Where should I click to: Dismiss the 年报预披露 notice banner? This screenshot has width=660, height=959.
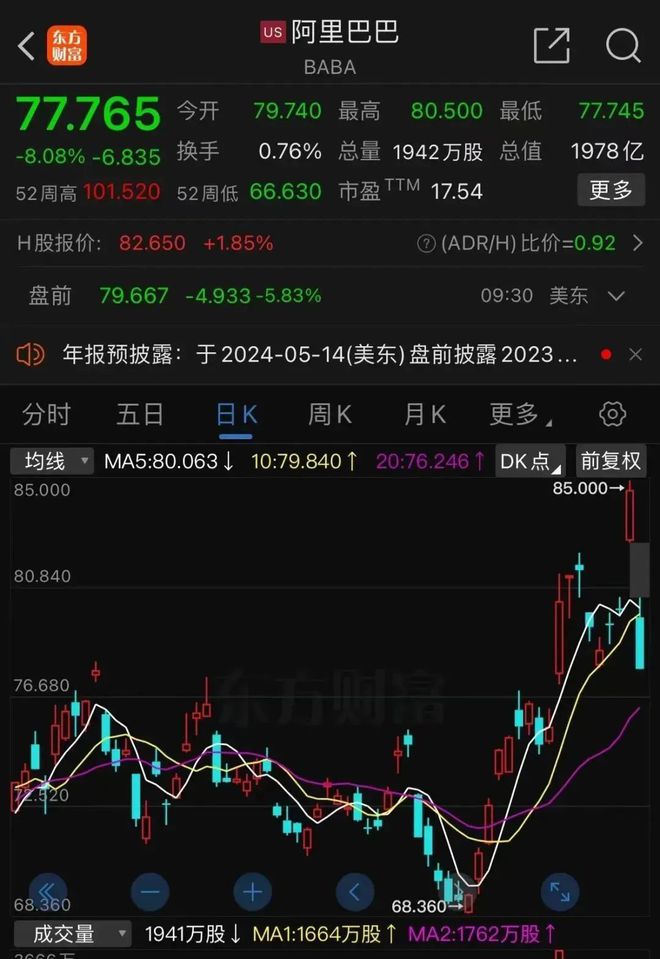coord(635,354)
